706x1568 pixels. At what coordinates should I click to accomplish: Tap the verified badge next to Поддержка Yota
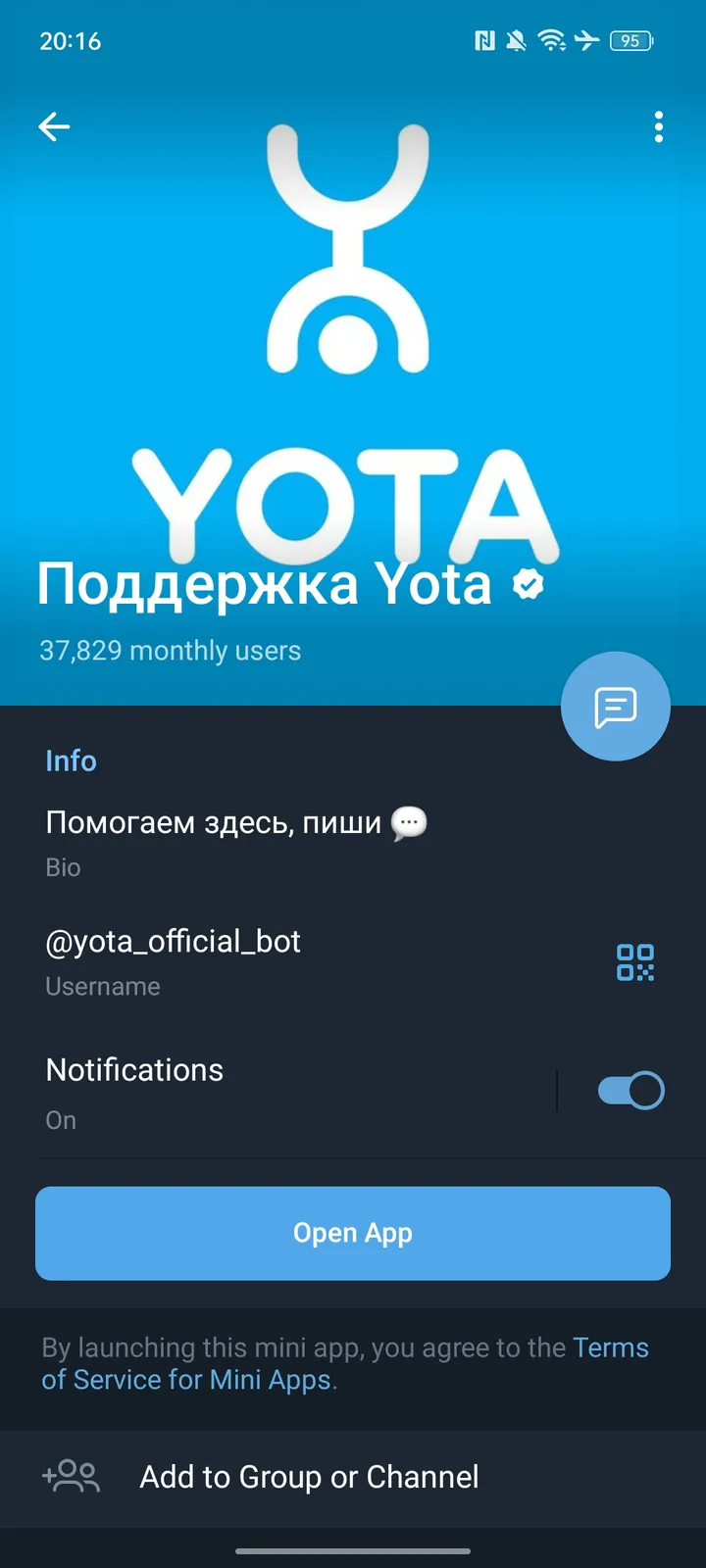(527, 584)
